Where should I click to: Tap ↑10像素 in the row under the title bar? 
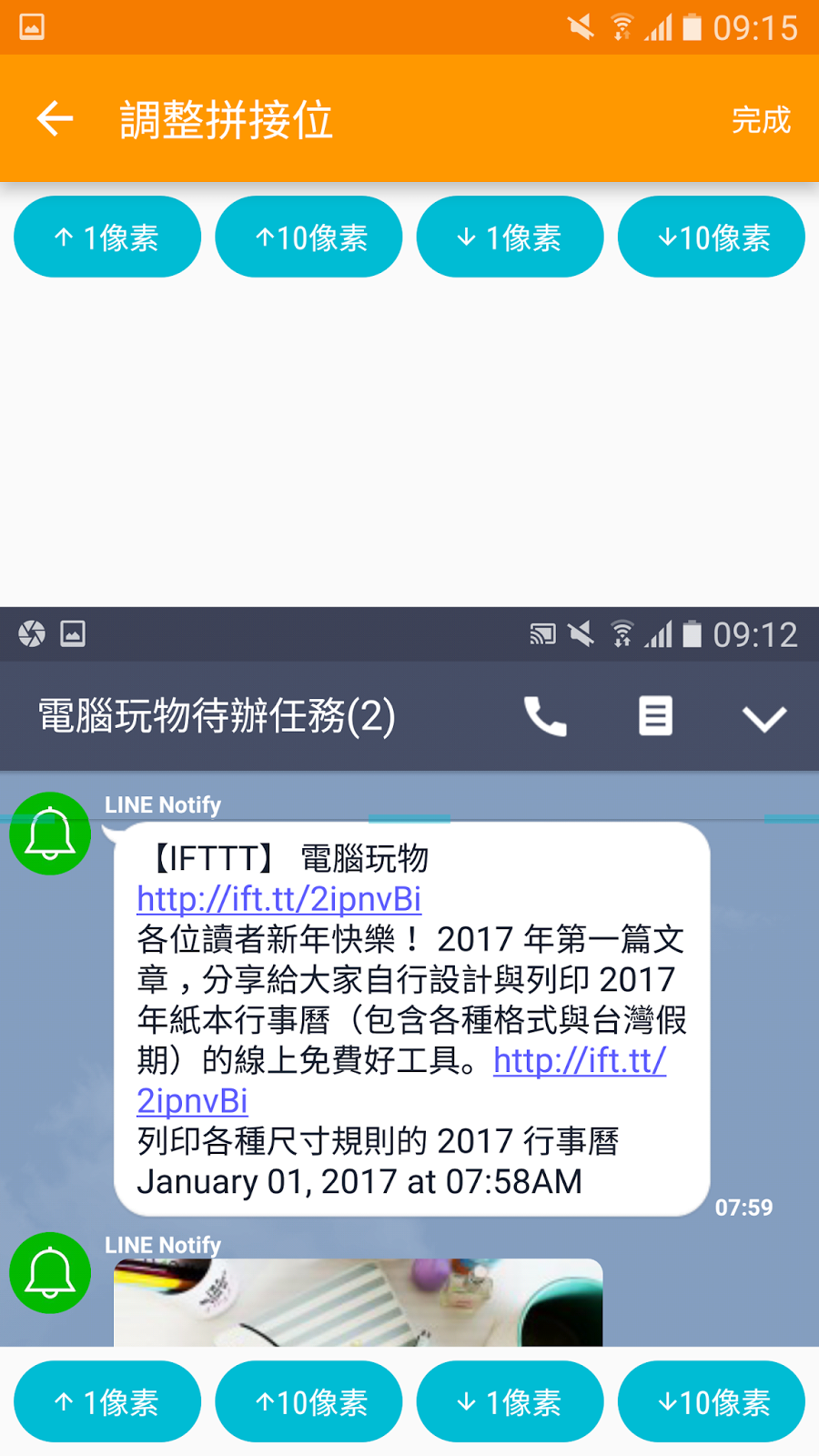(x=308, y=237)
